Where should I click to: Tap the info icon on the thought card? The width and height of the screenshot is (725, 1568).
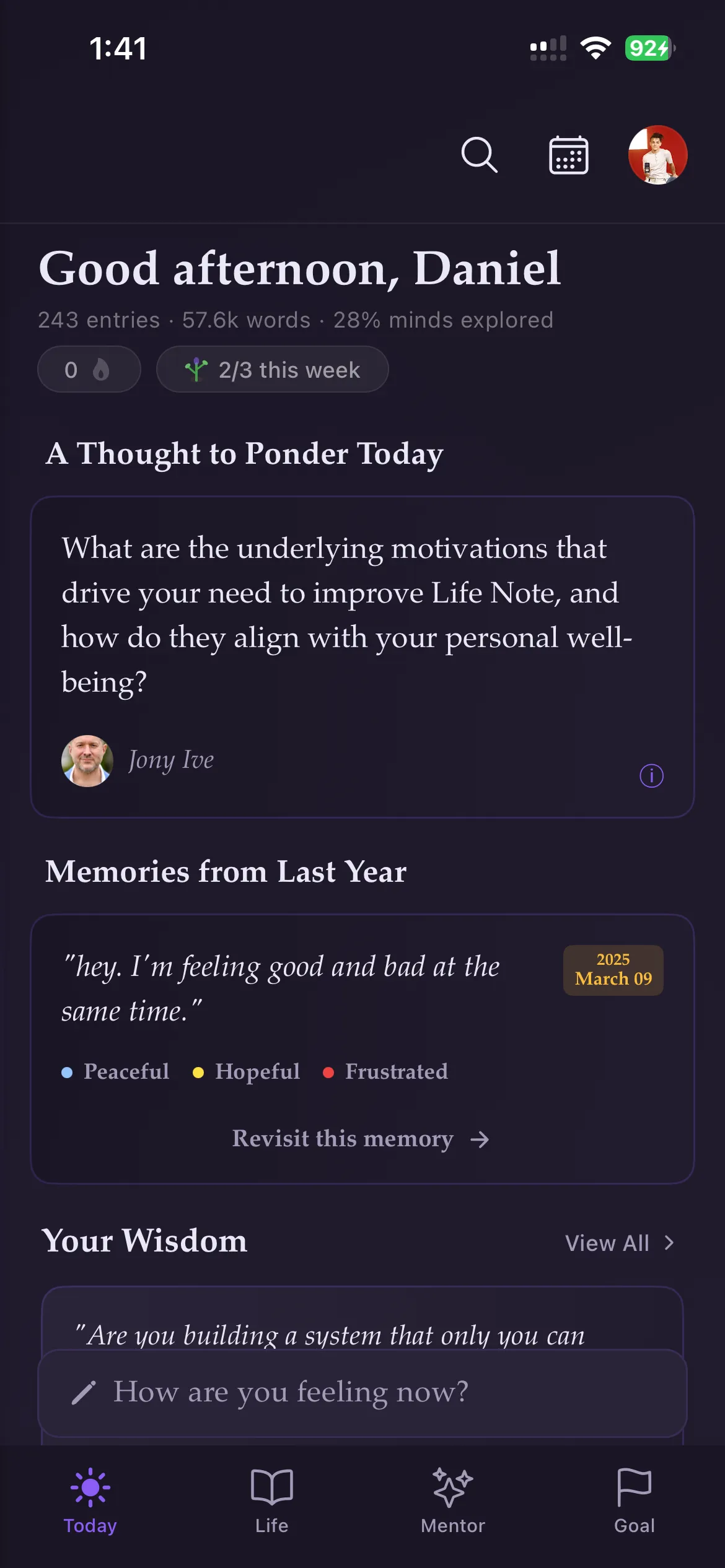[650, 775]
